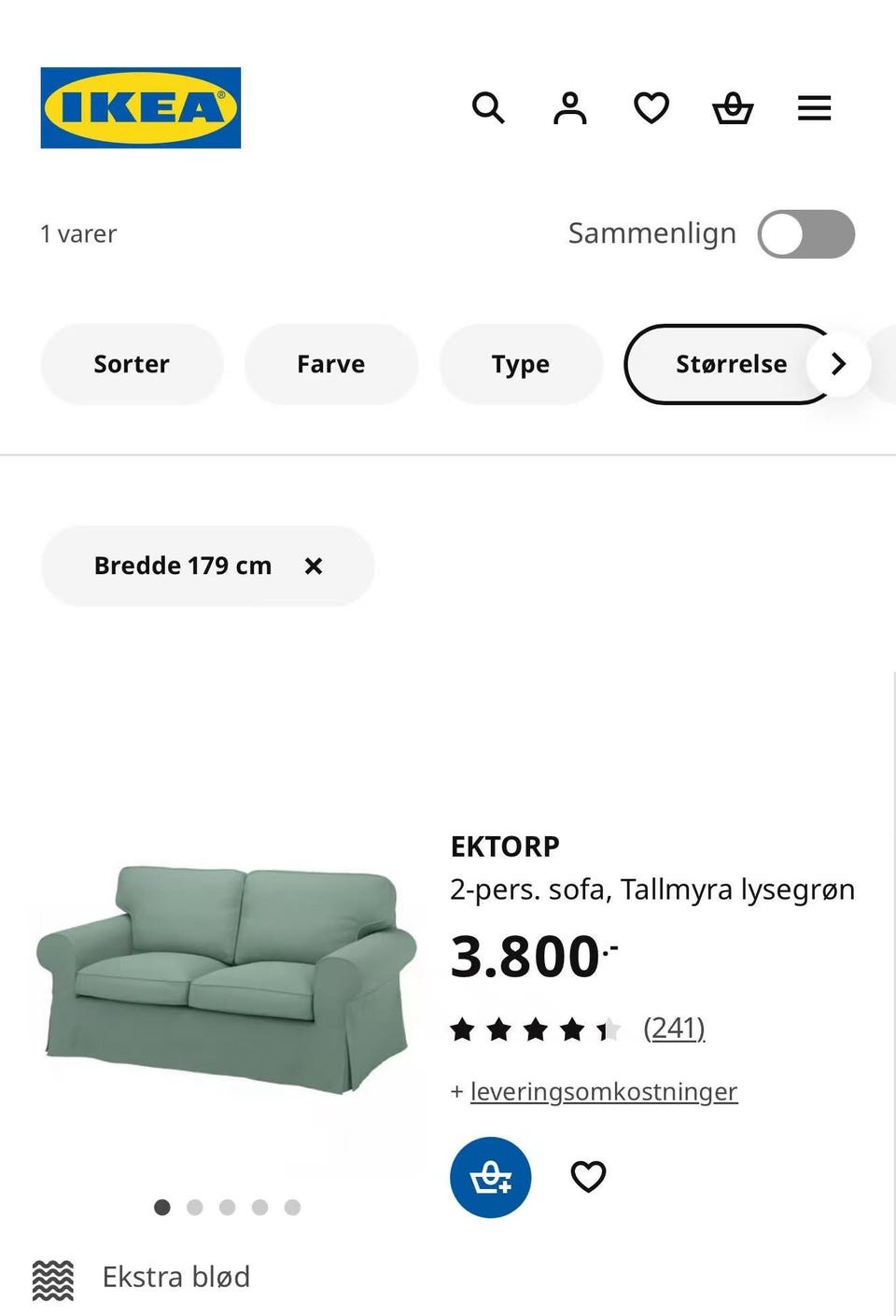The width and height of the screenshot is (896, 1316).
Task: Select the second carousel dot
Action: [x=195, y=1207]
